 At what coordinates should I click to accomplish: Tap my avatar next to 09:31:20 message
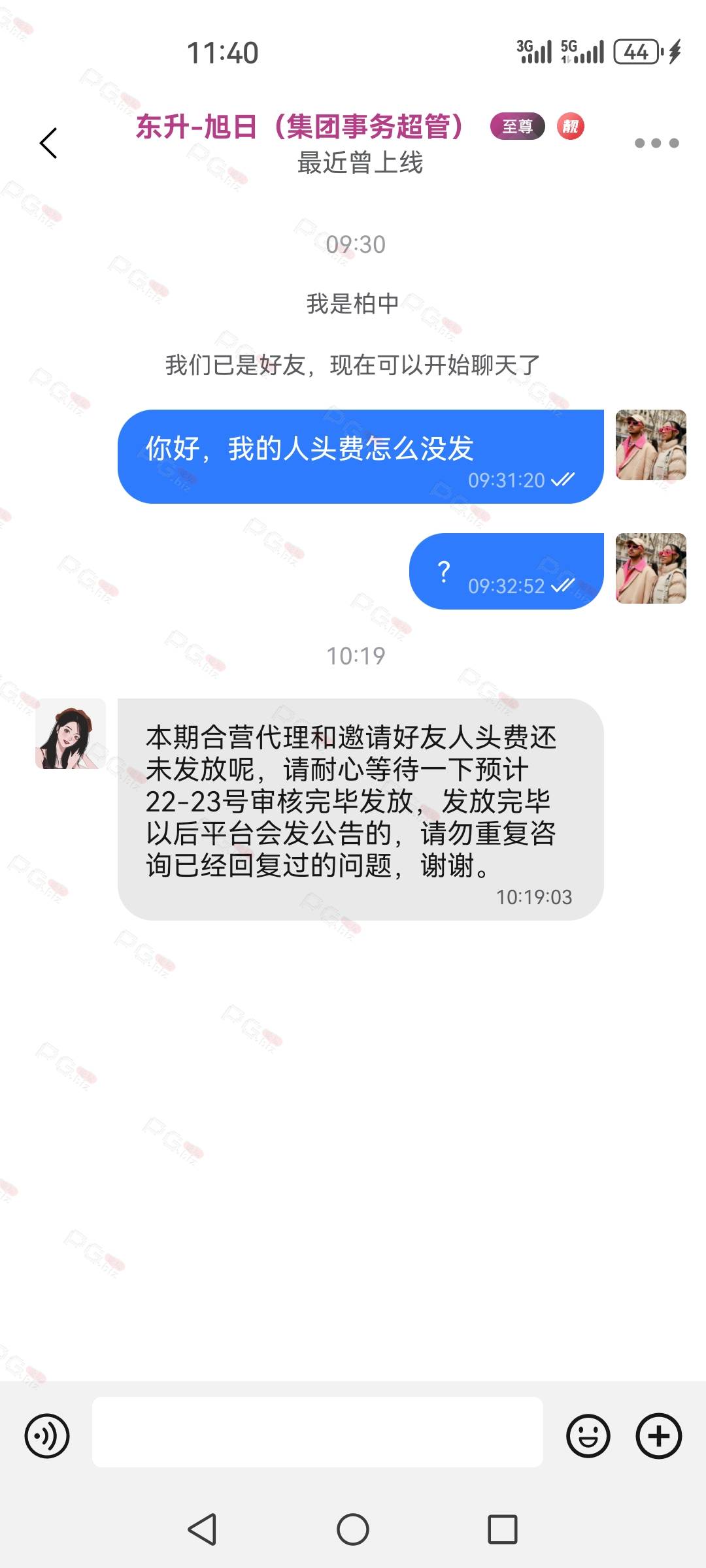pyautogui.click(x=651, y=445)
